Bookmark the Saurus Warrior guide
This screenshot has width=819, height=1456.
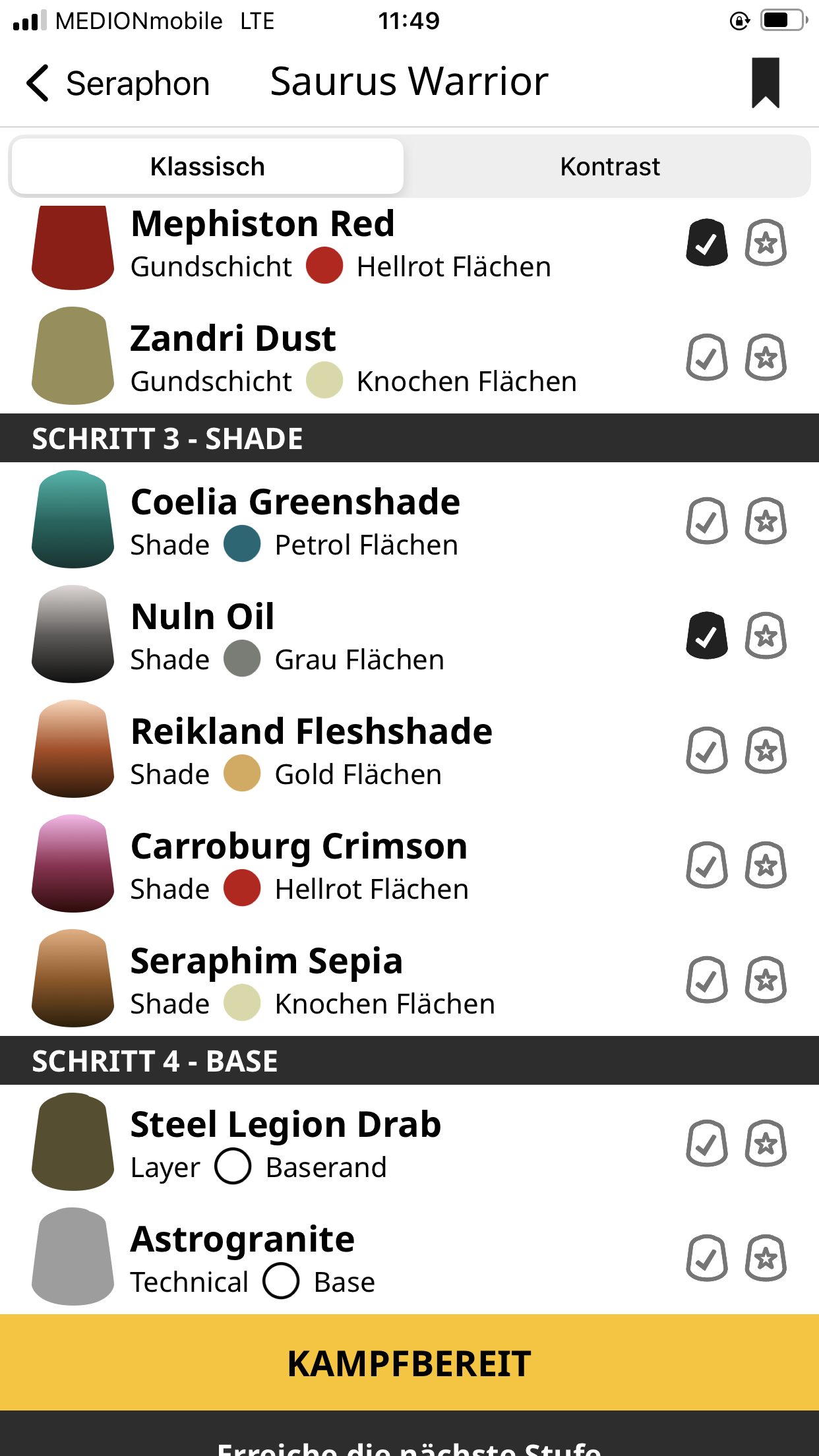(x=765, y=82)
